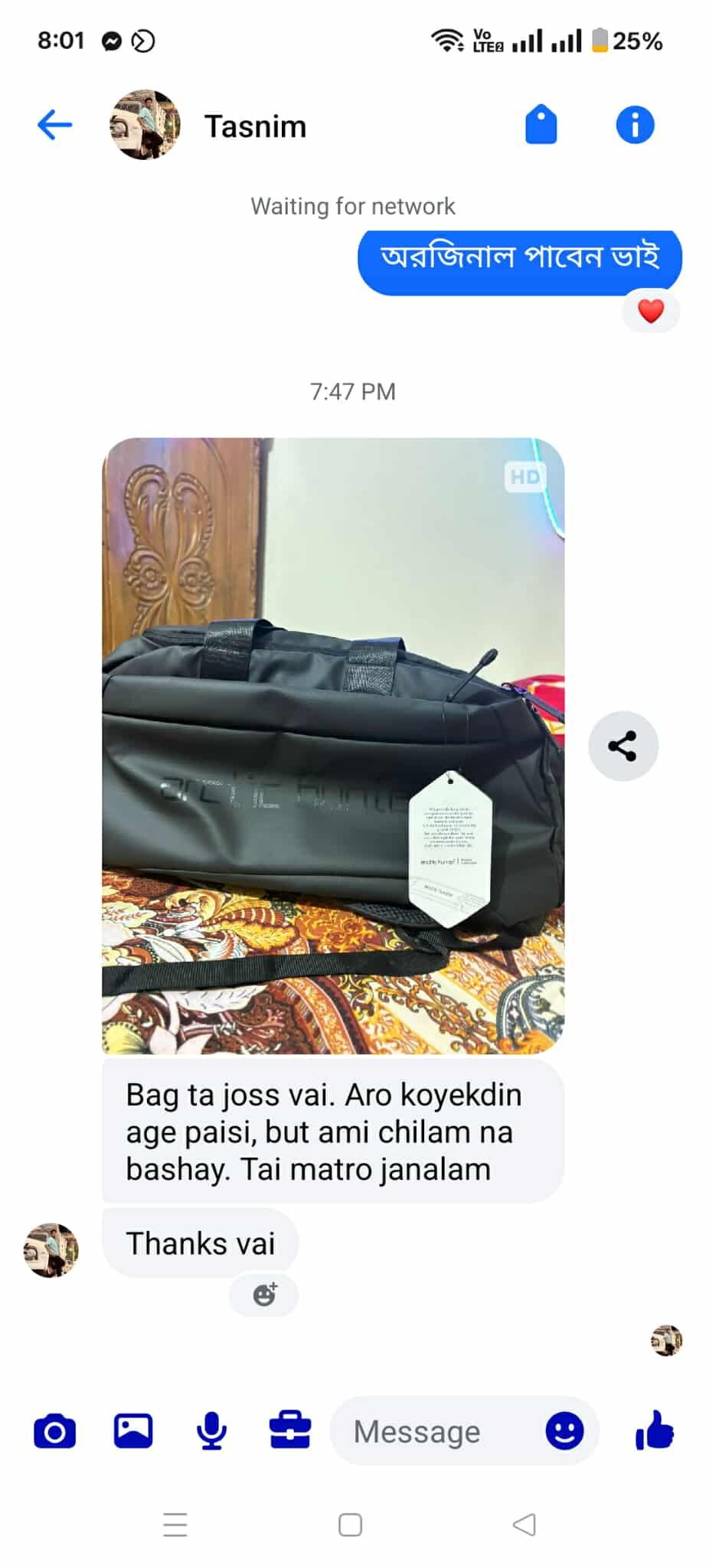Open the blue tag label icon
706x1568 pixels.
click(x=541, y=125)
